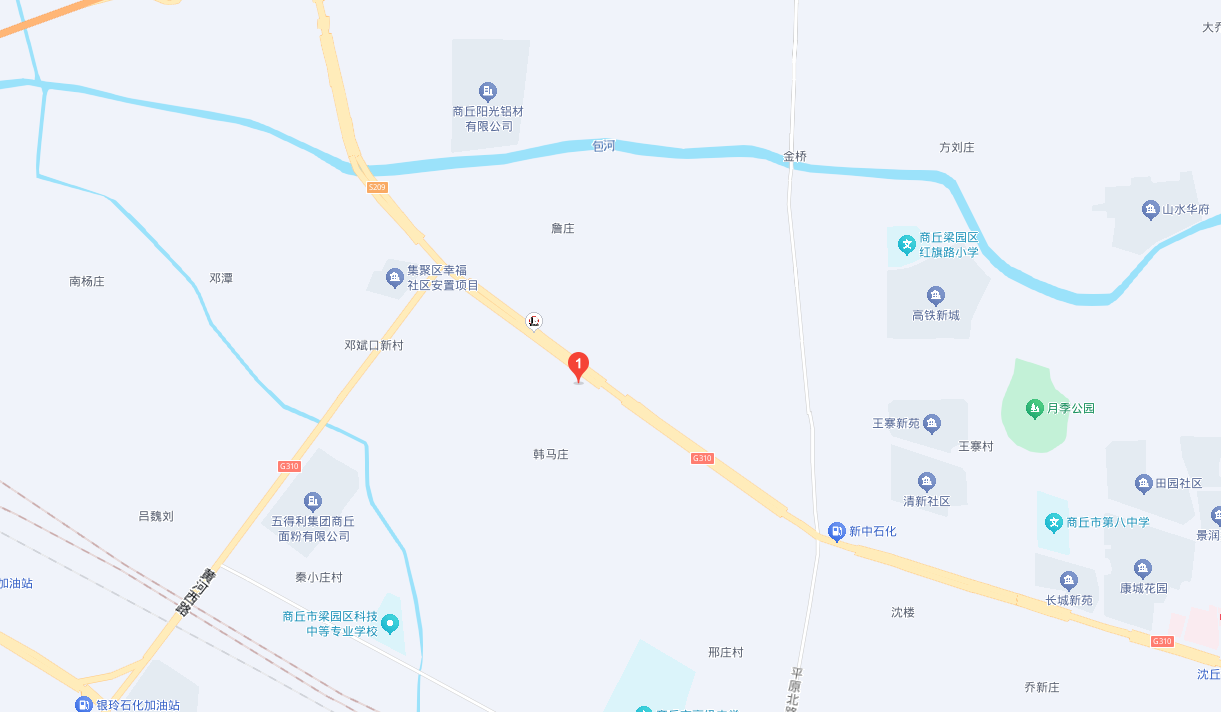Tap the 王寨新苑 residential icon

932,423
